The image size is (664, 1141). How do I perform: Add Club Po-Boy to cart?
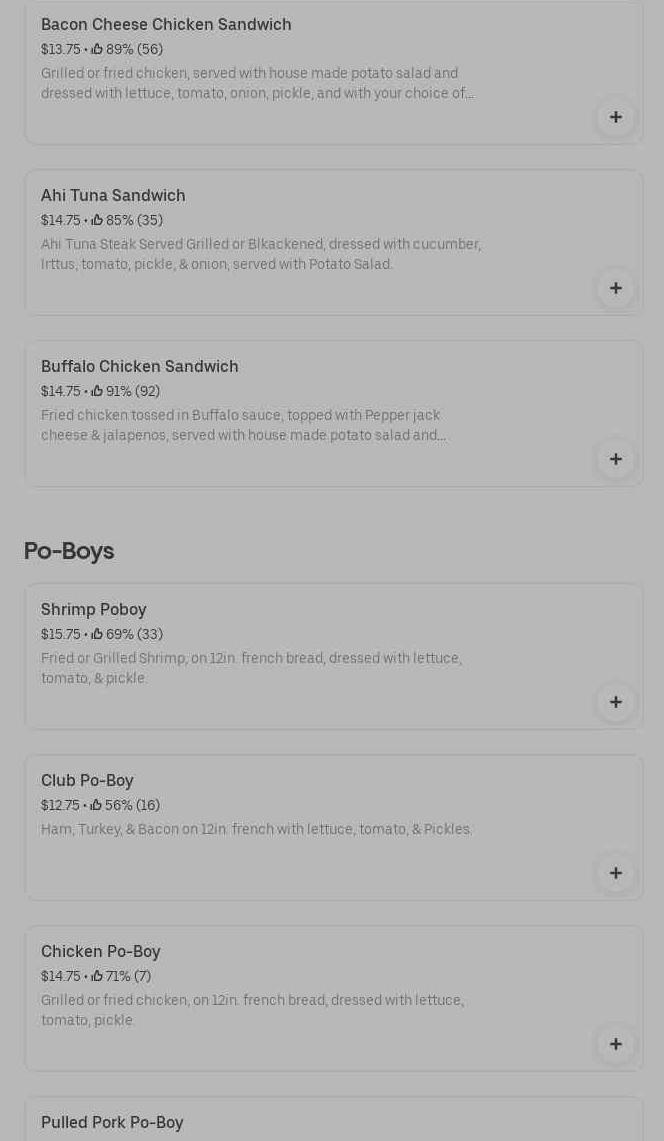coord(616,874)
